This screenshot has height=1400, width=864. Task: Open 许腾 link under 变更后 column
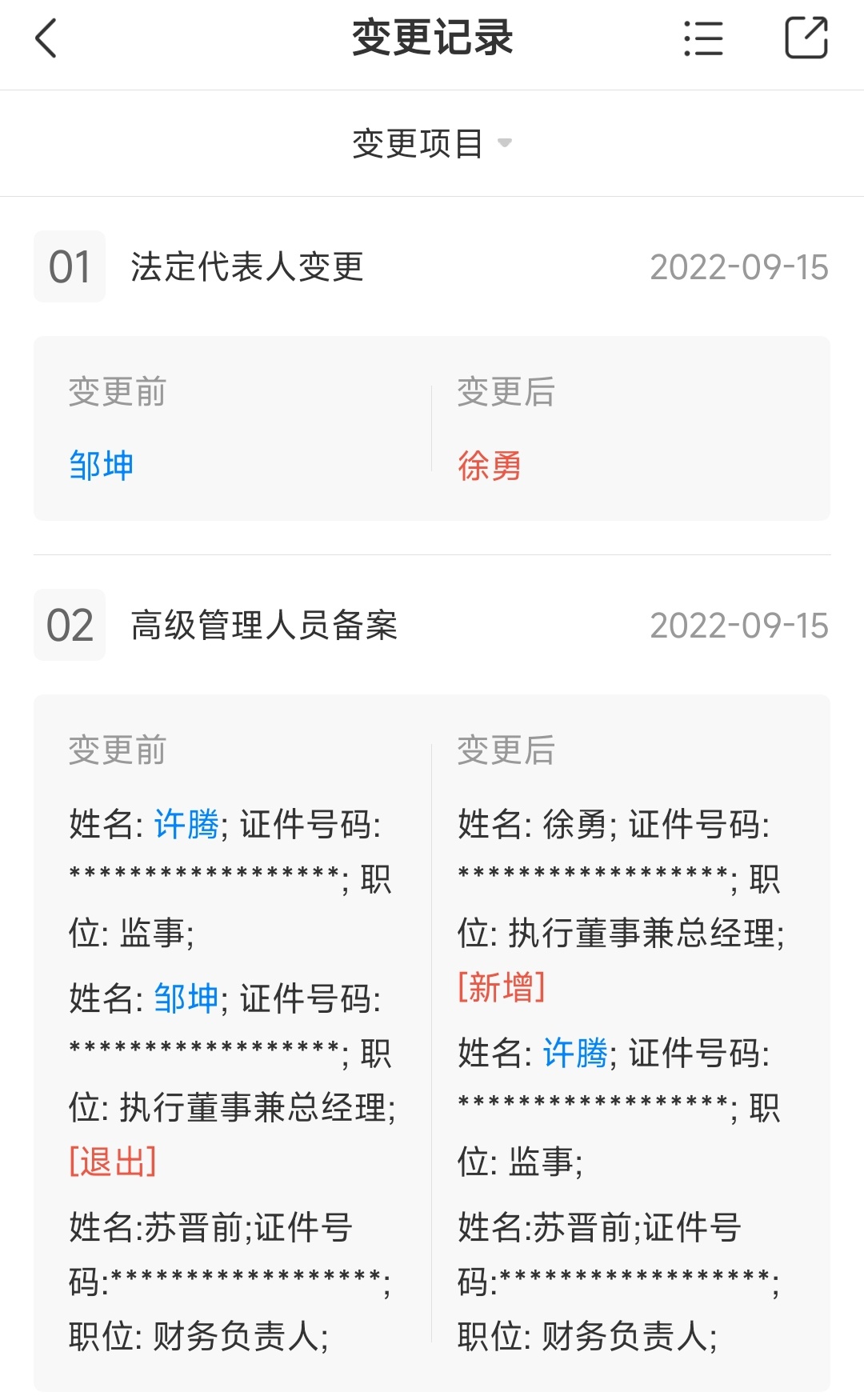tap(575, 1053)
